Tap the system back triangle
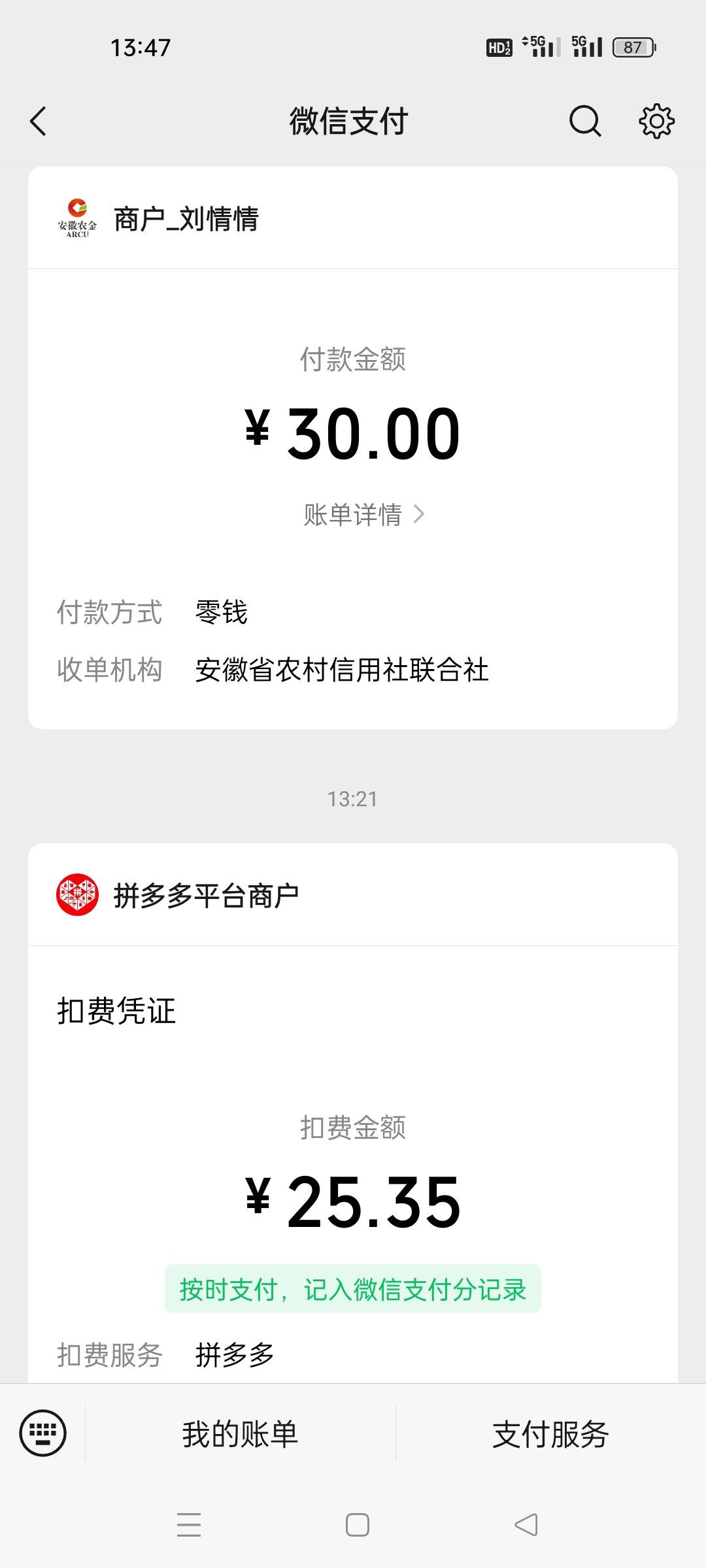 coord(526,1525)
